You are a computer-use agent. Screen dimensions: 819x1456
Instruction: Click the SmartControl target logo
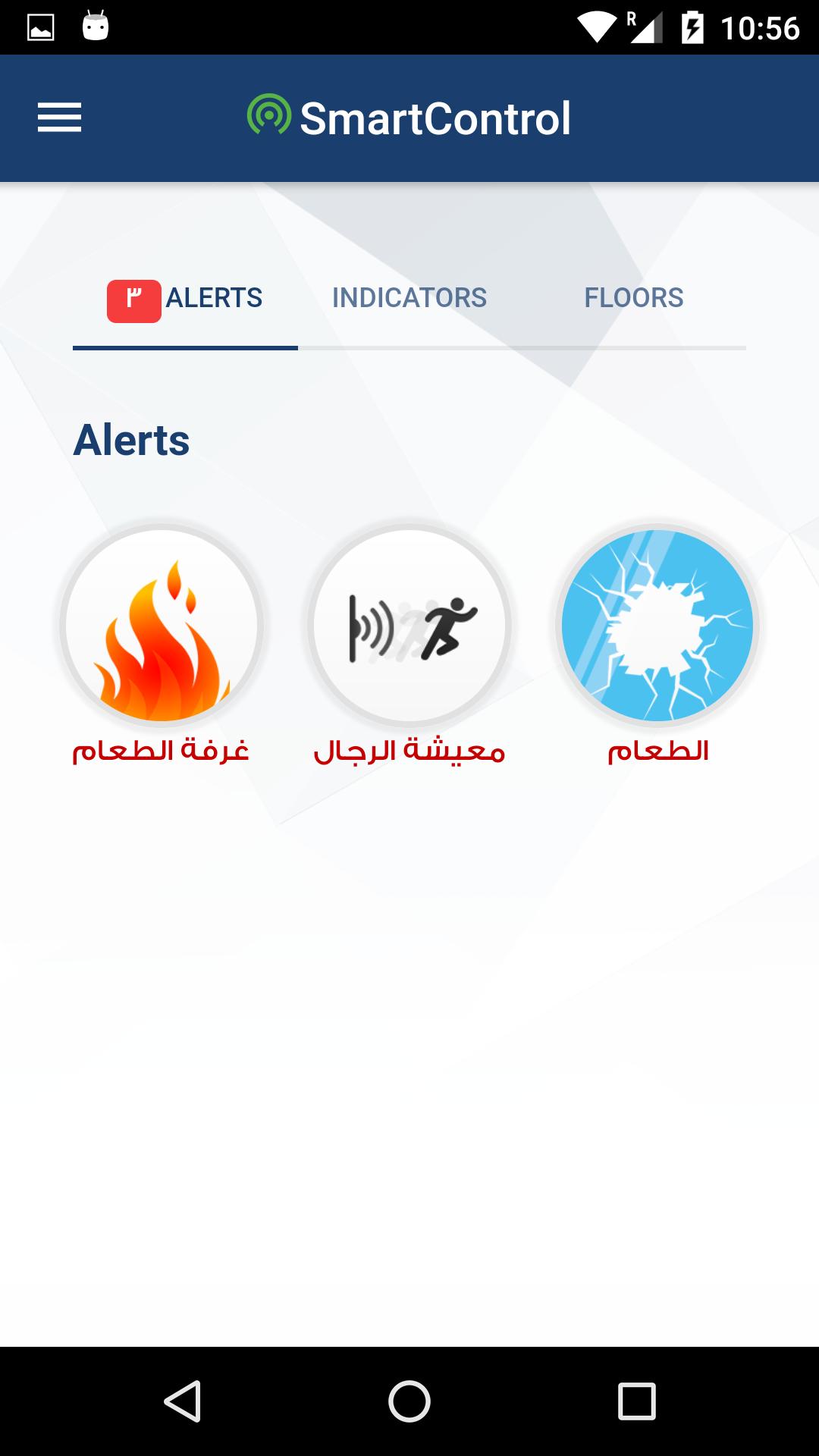(x=269, y=115)
